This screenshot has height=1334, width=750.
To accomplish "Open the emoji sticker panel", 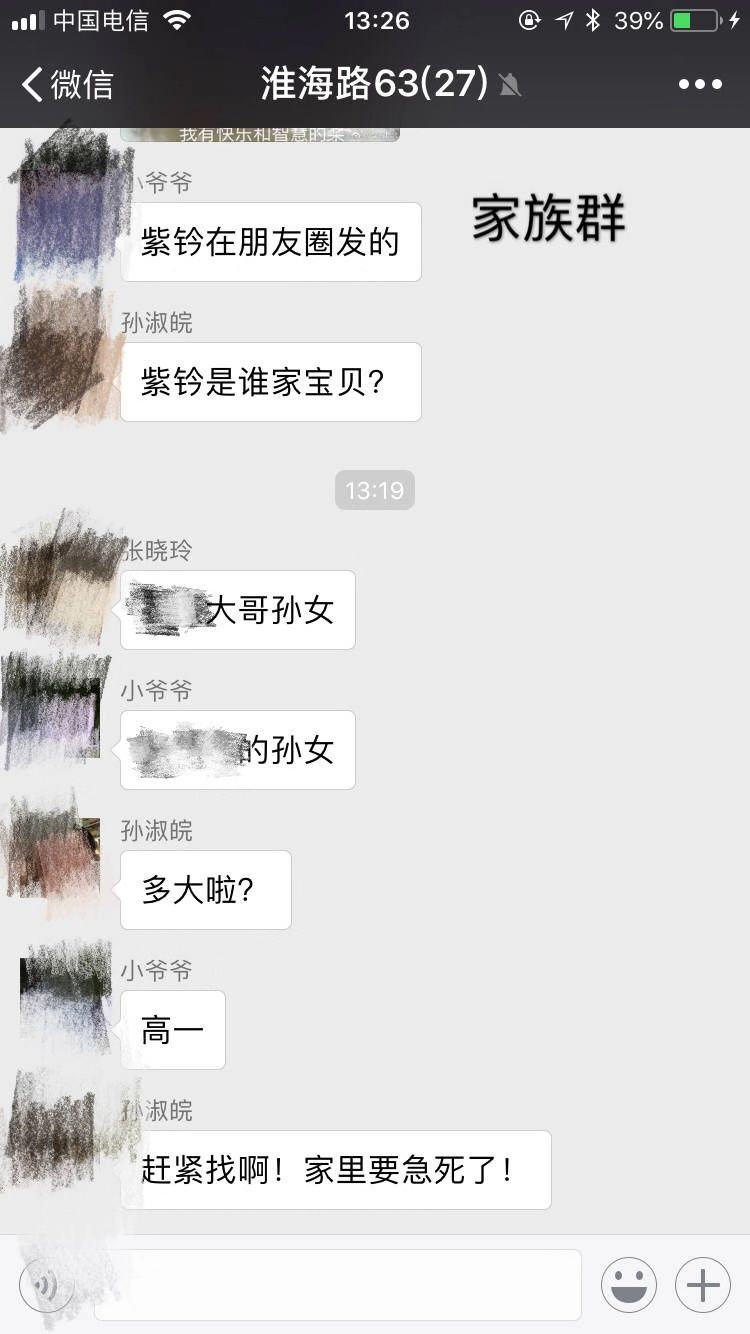I will point(628,1284).
